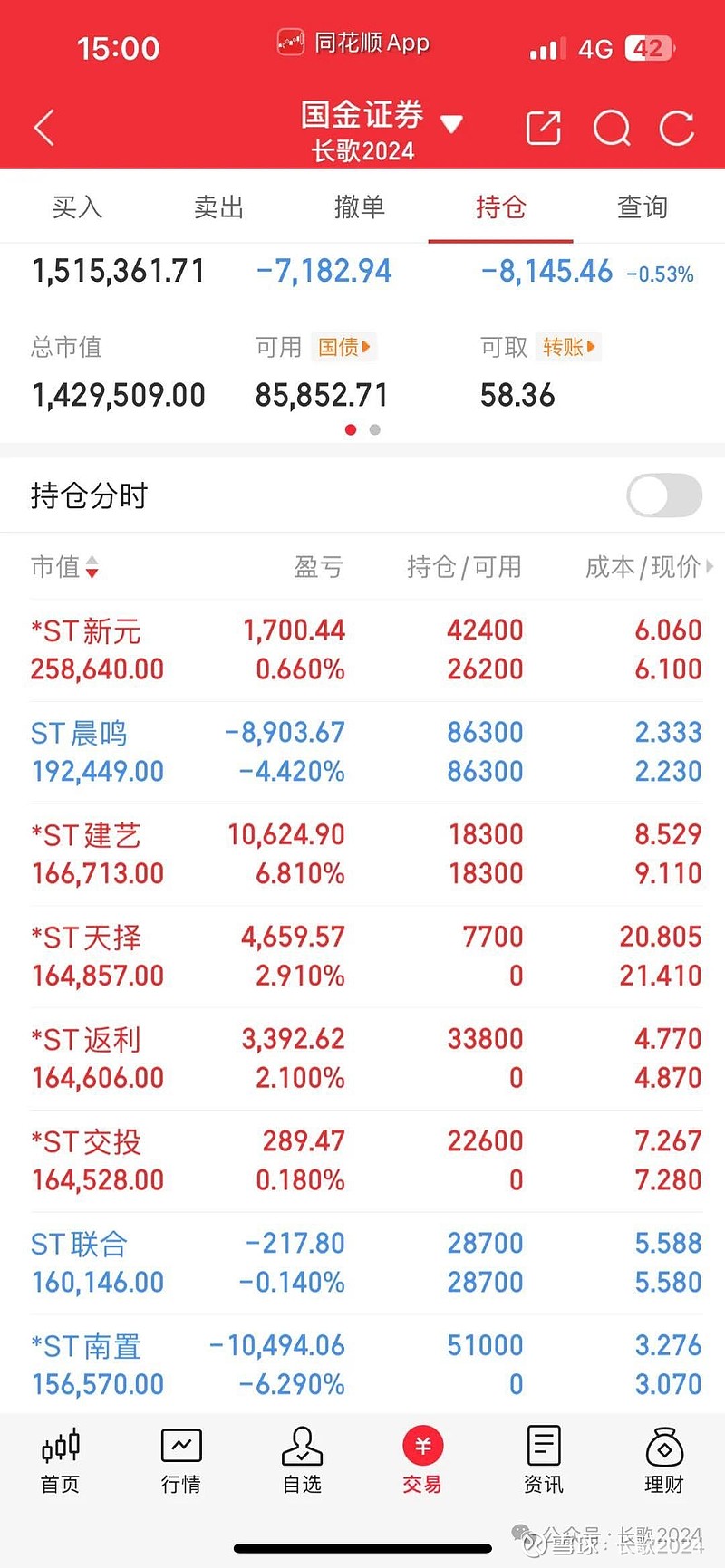The width and height of the screenshot is (725, 1568).
Task: Open the search magnifier icon
Action: [x=612, y=129]
